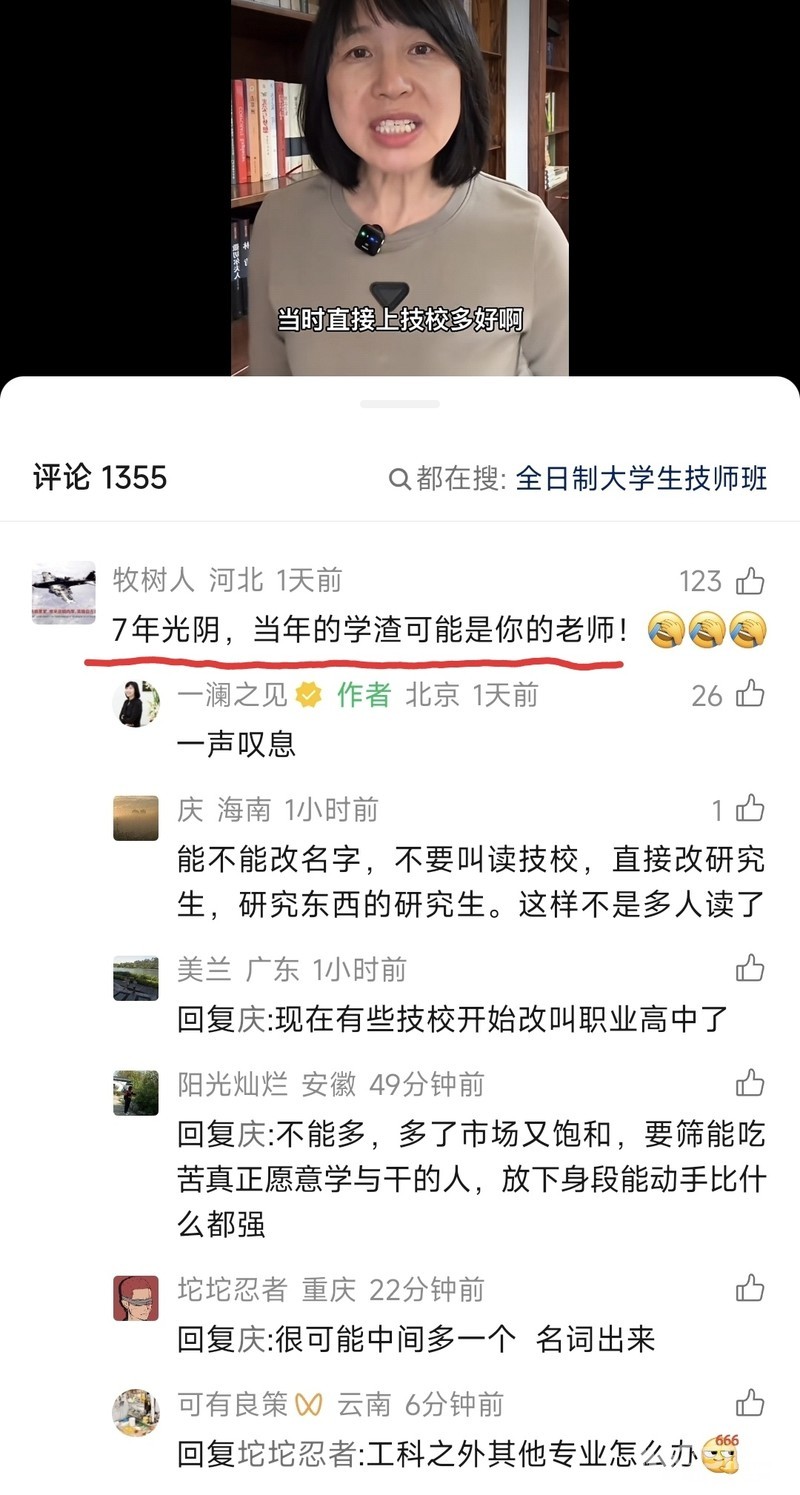Image resolution: width=800 pixels, height=1495 pixels.
Task: Search suggested term 全日制大学生技师班
Action: 641,478
